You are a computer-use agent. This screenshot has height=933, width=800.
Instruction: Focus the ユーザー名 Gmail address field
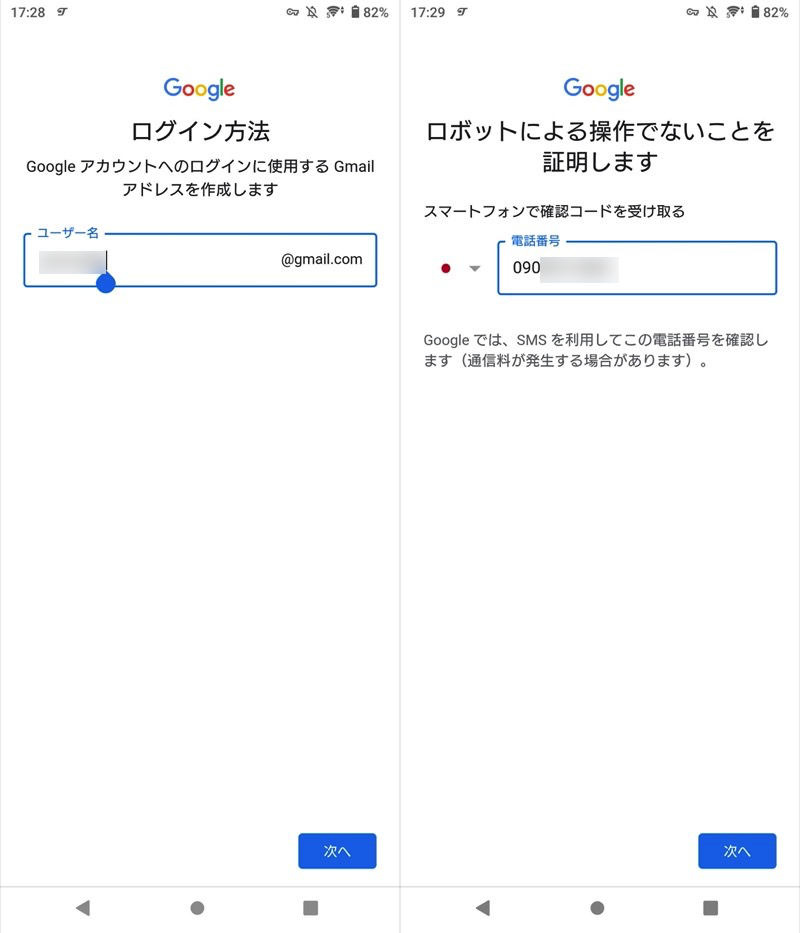190,260
